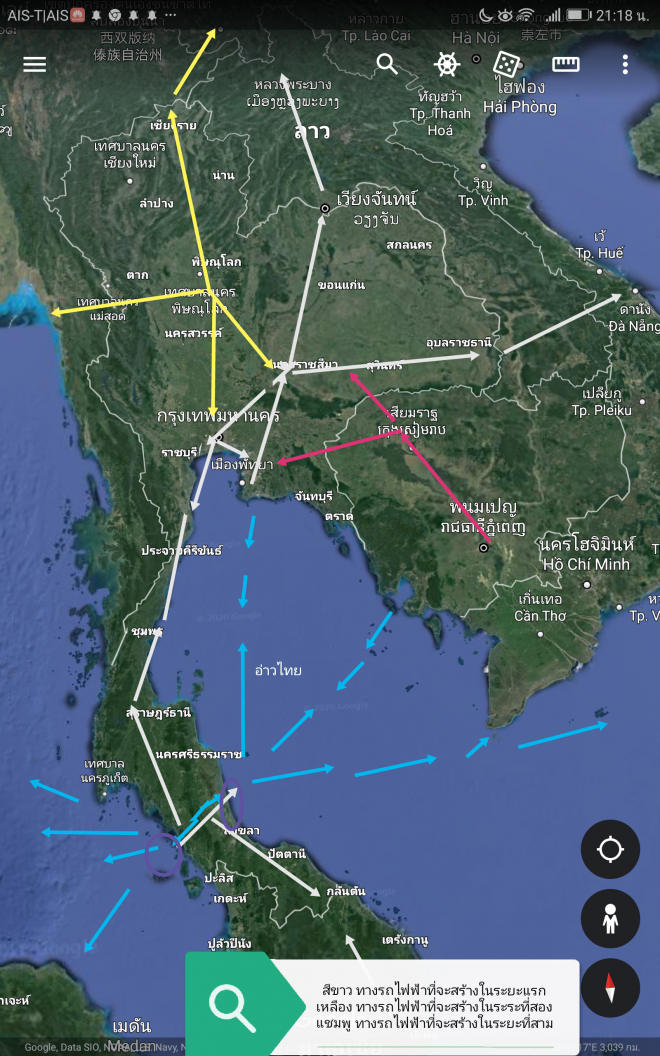Open the overflow menu
660x1056 pixels.
point(625,64)
